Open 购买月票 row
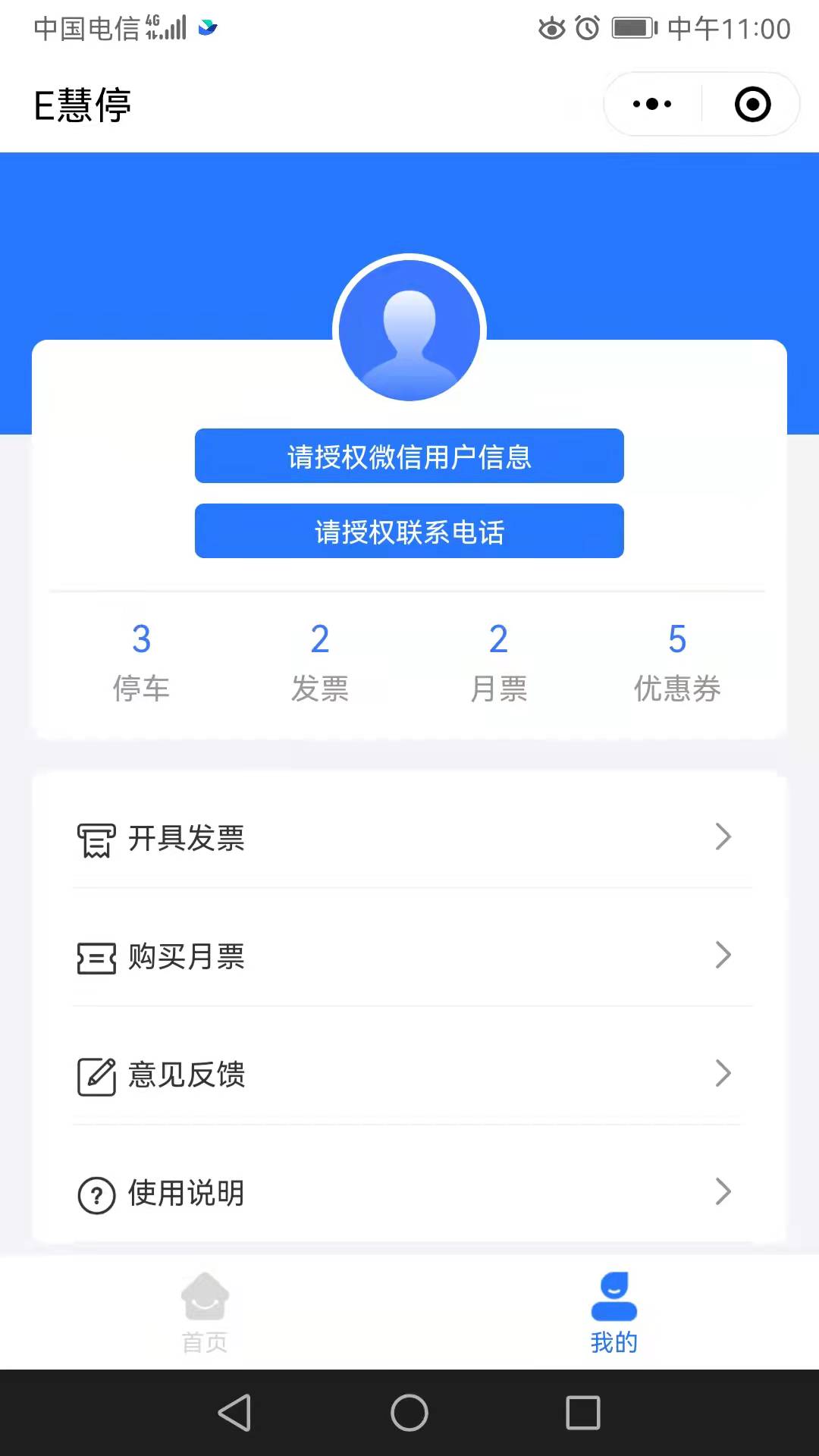819x1456 pixels. (x=409, y=956)
